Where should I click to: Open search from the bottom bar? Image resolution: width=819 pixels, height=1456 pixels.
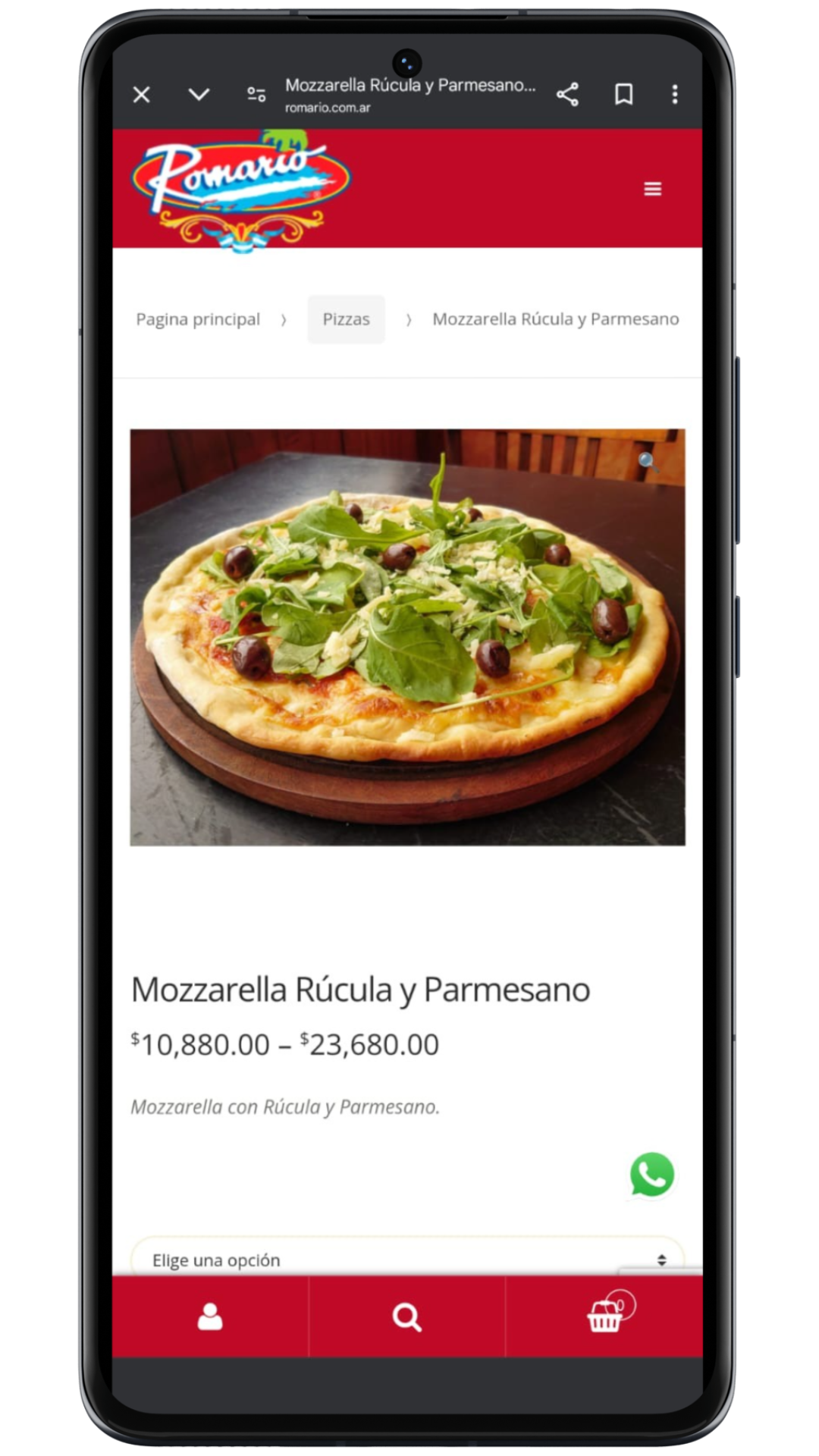[x=407, y=1317]
